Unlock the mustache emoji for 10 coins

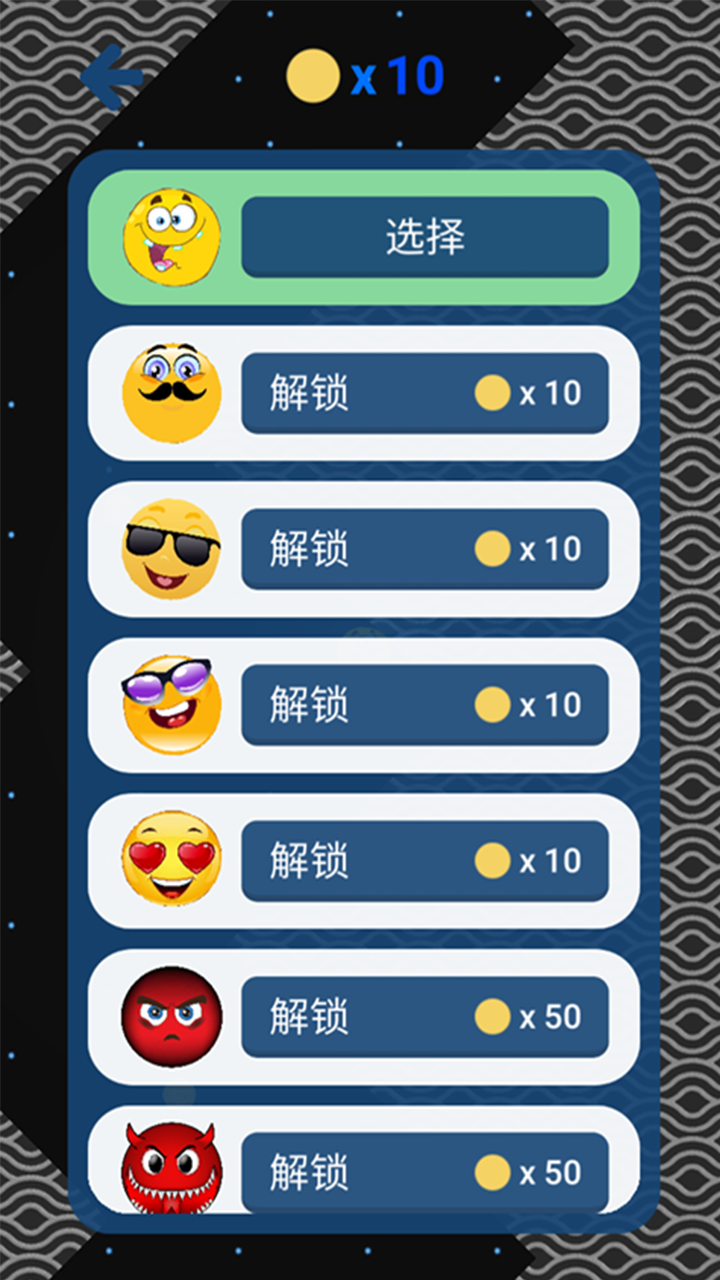[425, 393]
